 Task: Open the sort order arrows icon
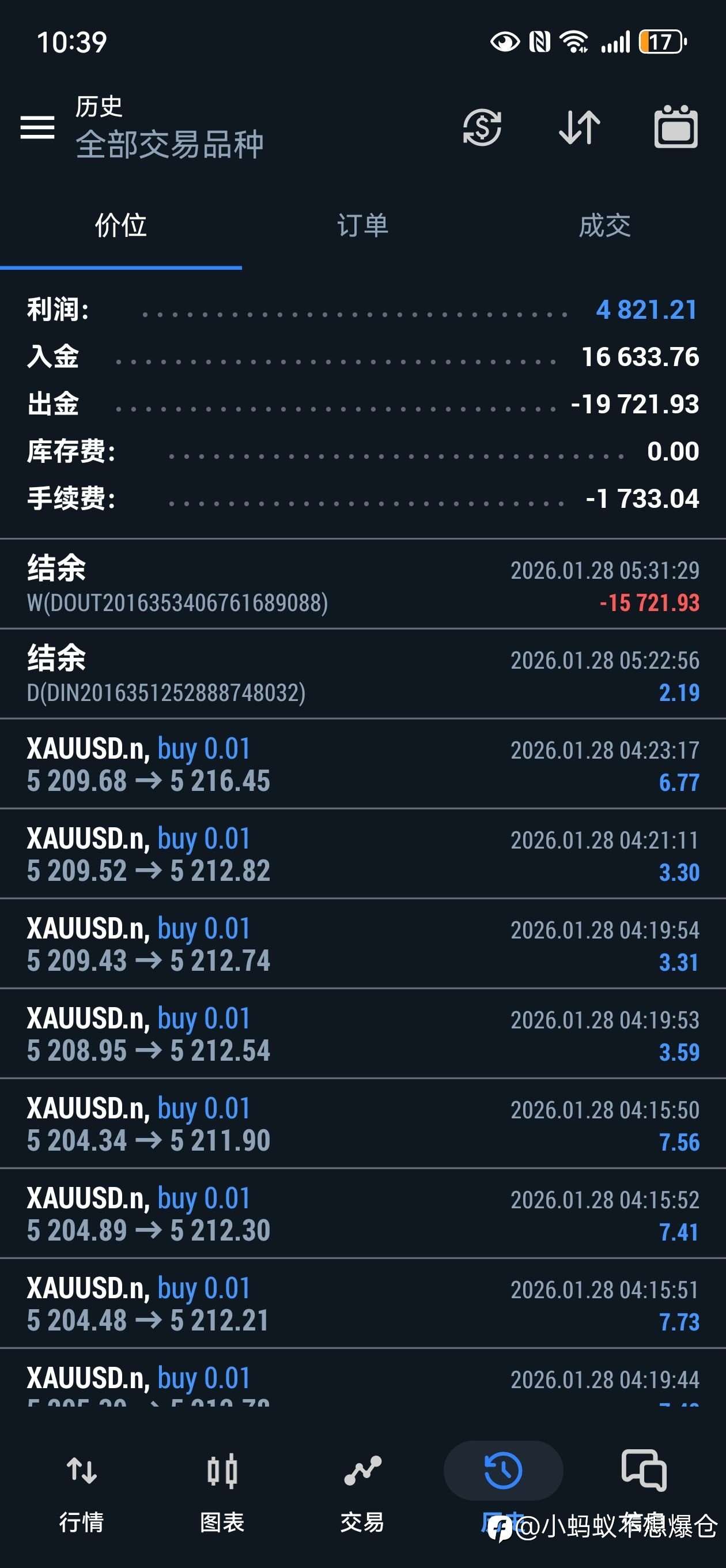[578, 128]
